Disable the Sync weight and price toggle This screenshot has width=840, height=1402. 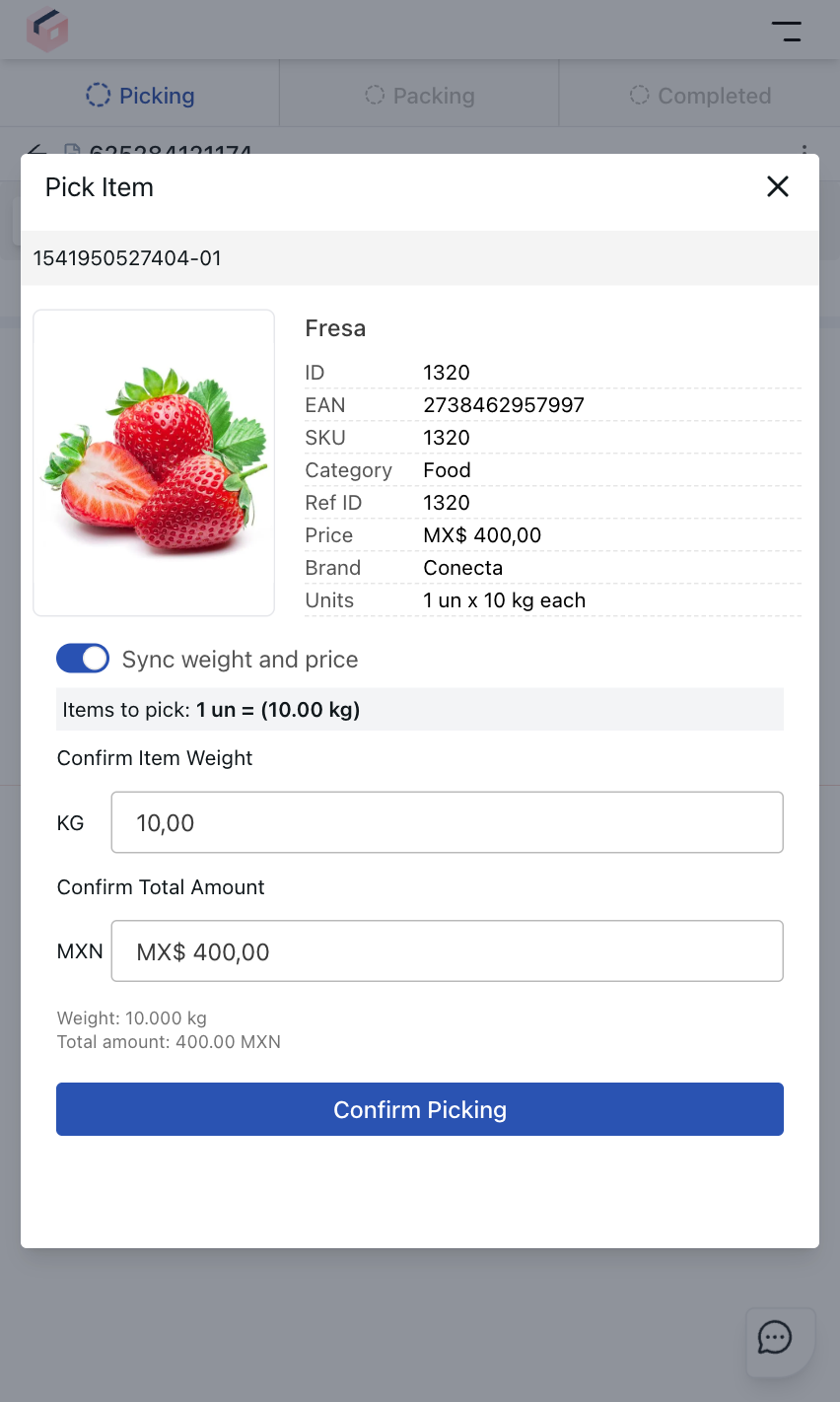pyautogui.click(x=83, y=658)
